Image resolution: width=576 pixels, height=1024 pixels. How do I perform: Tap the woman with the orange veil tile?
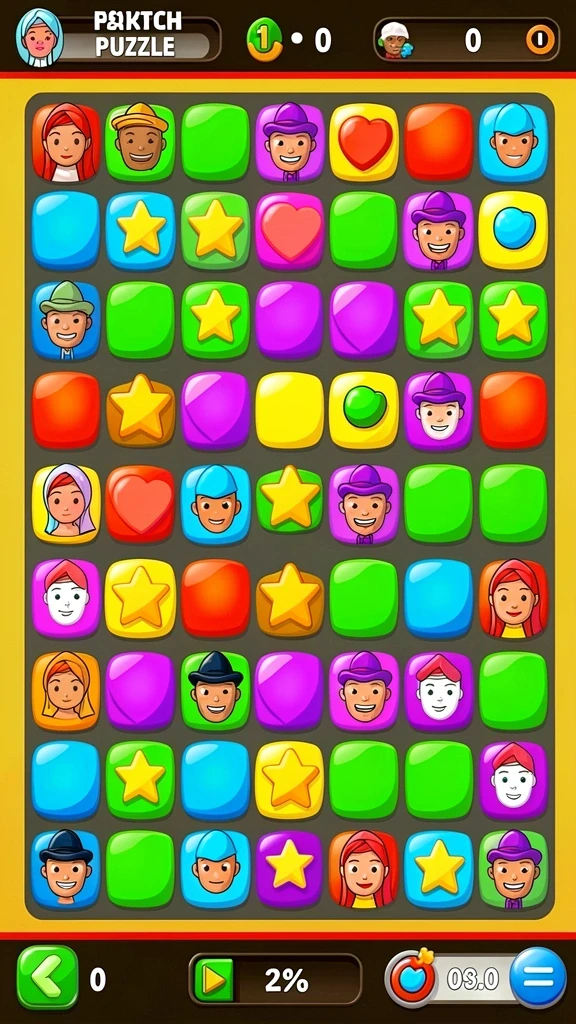point(66,690)
